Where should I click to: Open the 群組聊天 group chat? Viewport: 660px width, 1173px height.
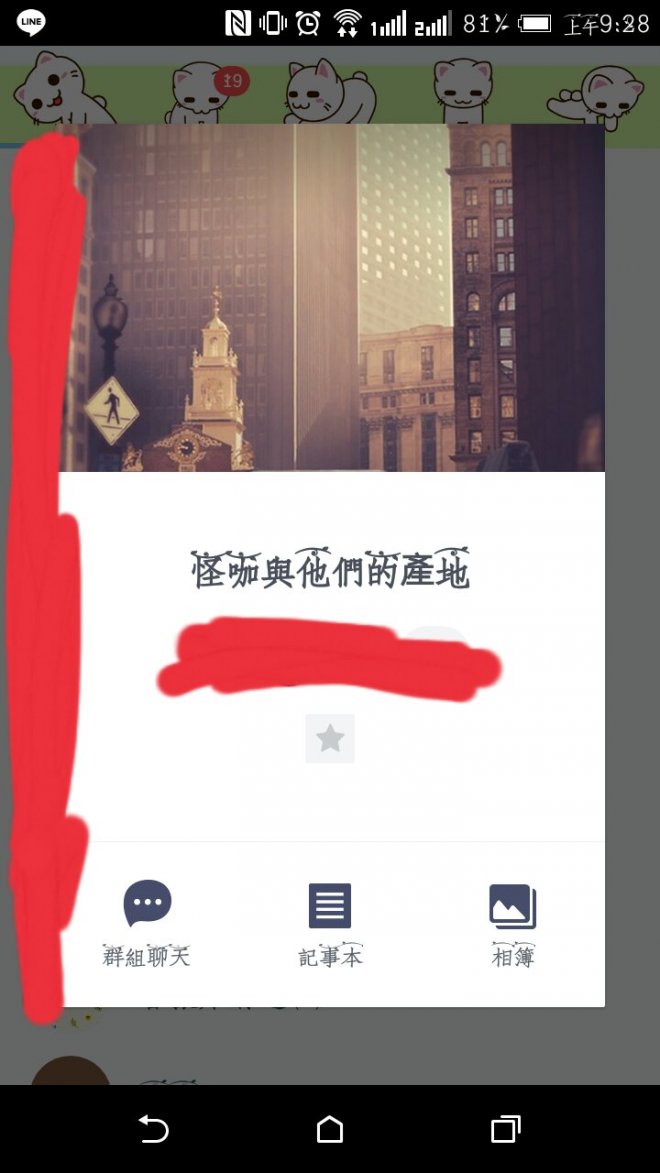coord(147,922)
